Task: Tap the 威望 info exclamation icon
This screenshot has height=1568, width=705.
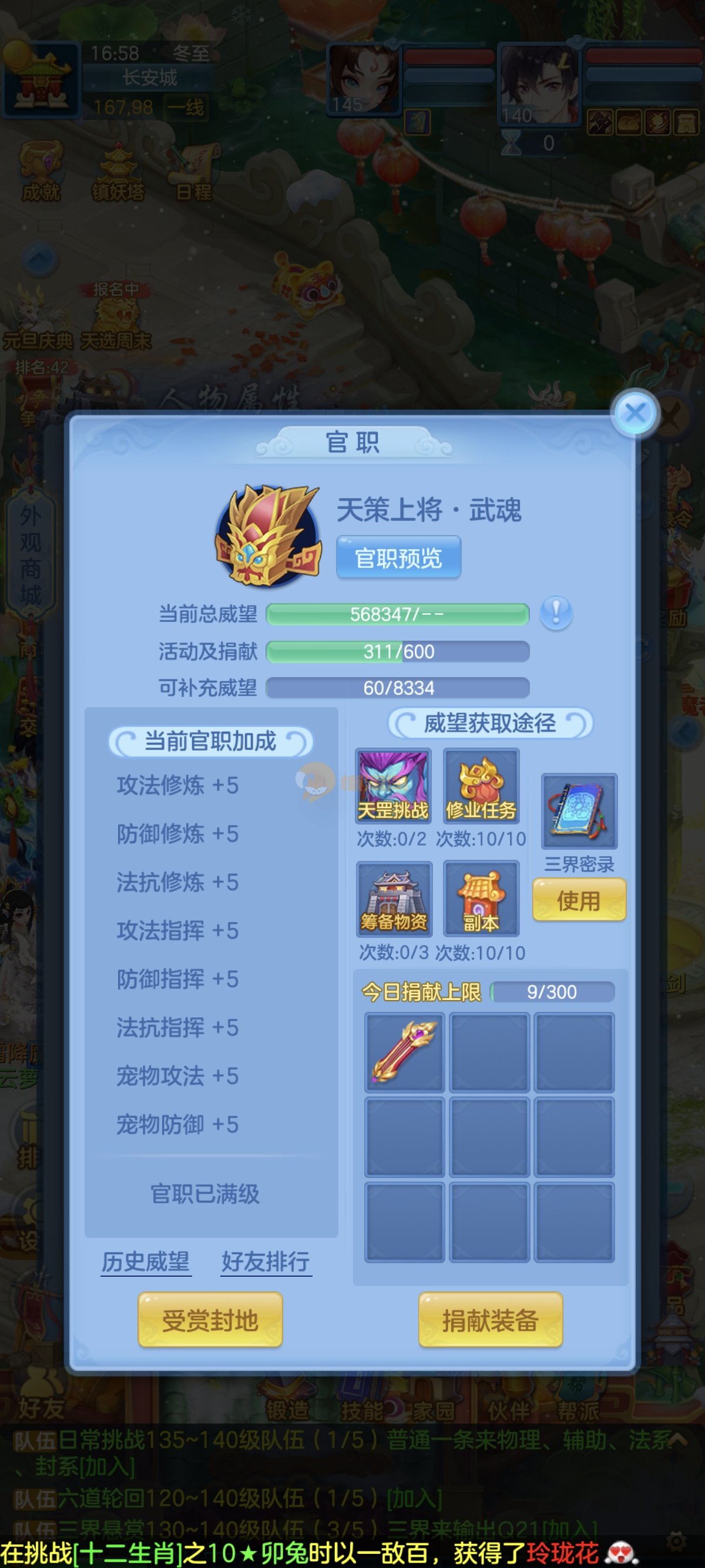Action: coord(555,613)
